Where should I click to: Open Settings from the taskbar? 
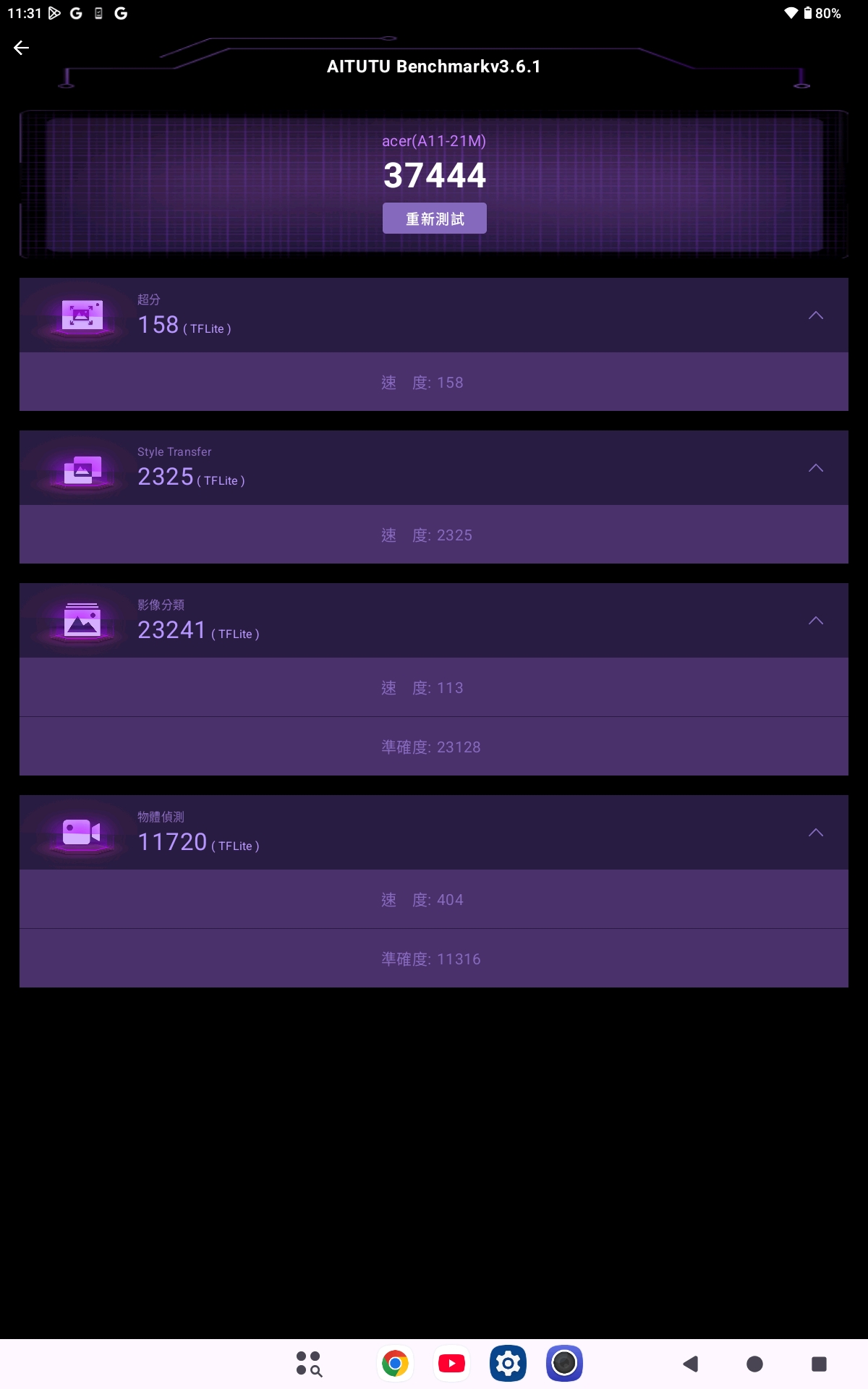point(508,1364)
